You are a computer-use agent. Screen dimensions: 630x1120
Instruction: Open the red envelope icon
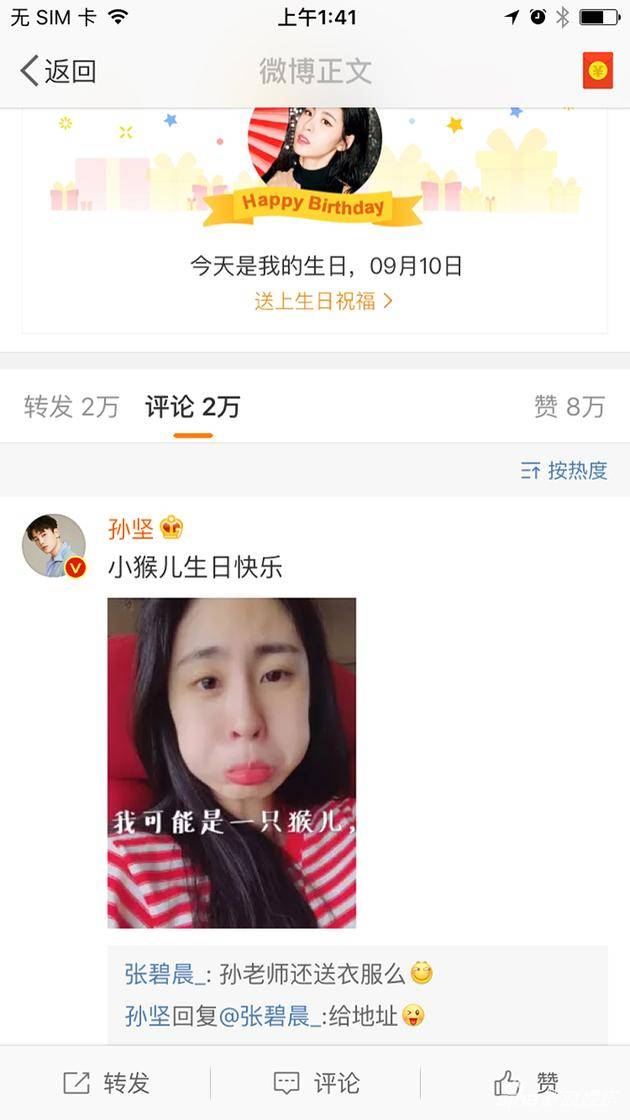coord(598,71)
